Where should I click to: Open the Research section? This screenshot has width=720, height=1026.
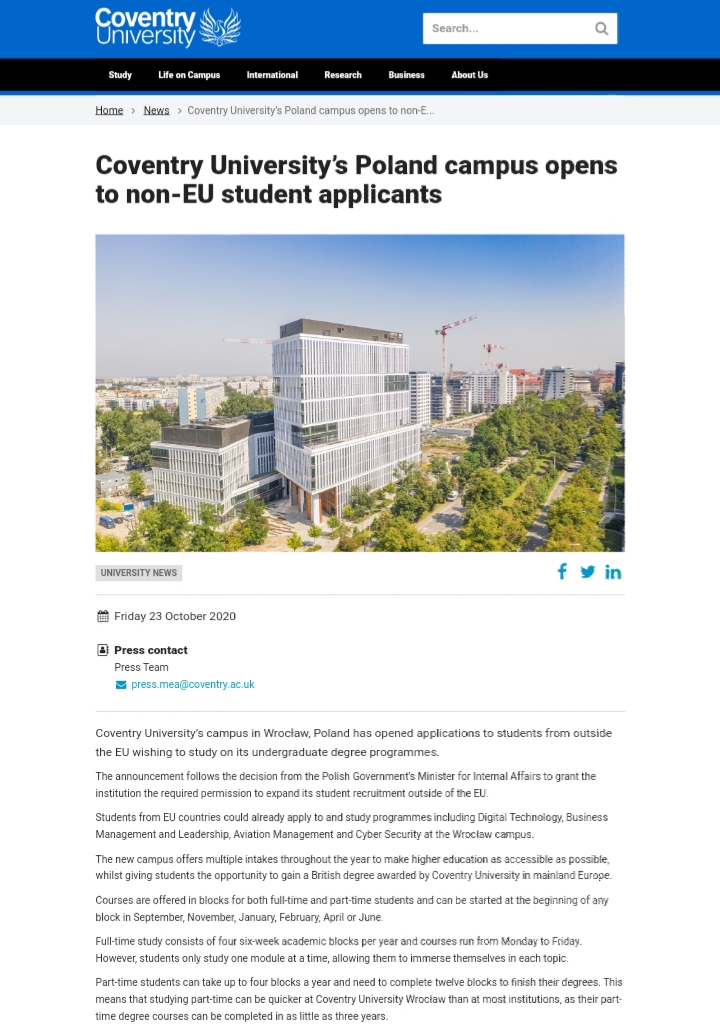coord(343,75)
